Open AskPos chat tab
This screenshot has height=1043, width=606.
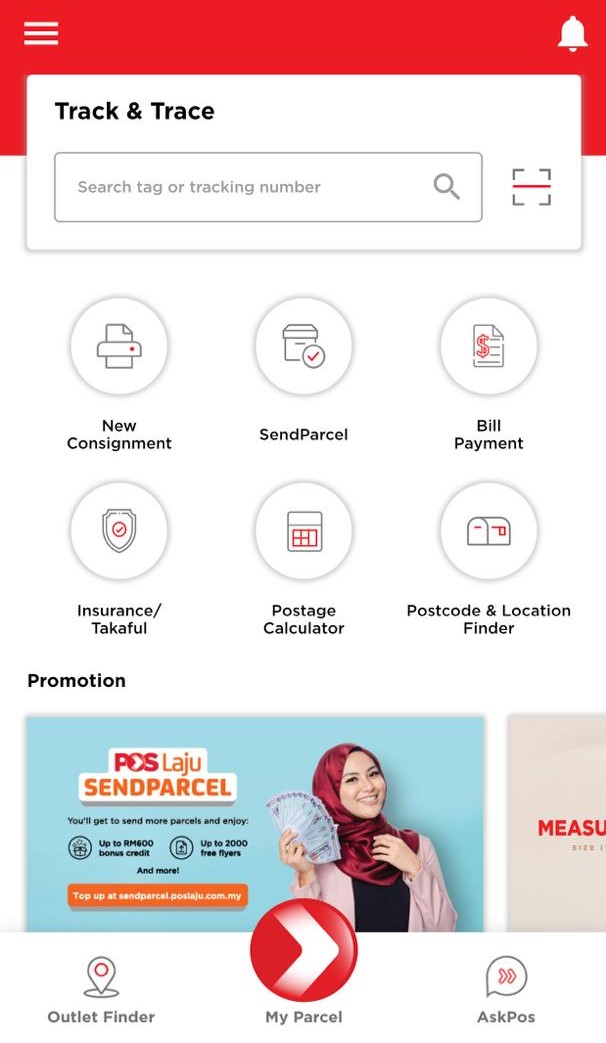[x=505, y=990]
